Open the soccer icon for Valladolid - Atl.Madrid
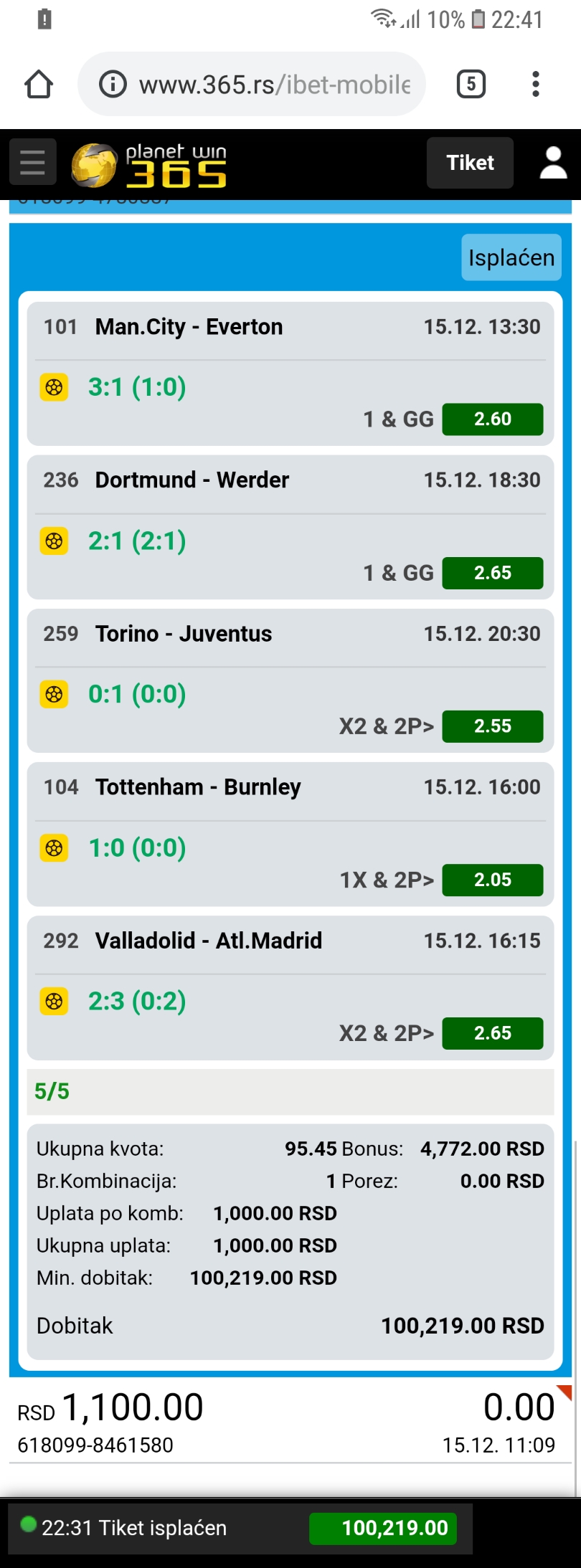This screenshot has width=581, height=1568. (x=54, y=1001)
